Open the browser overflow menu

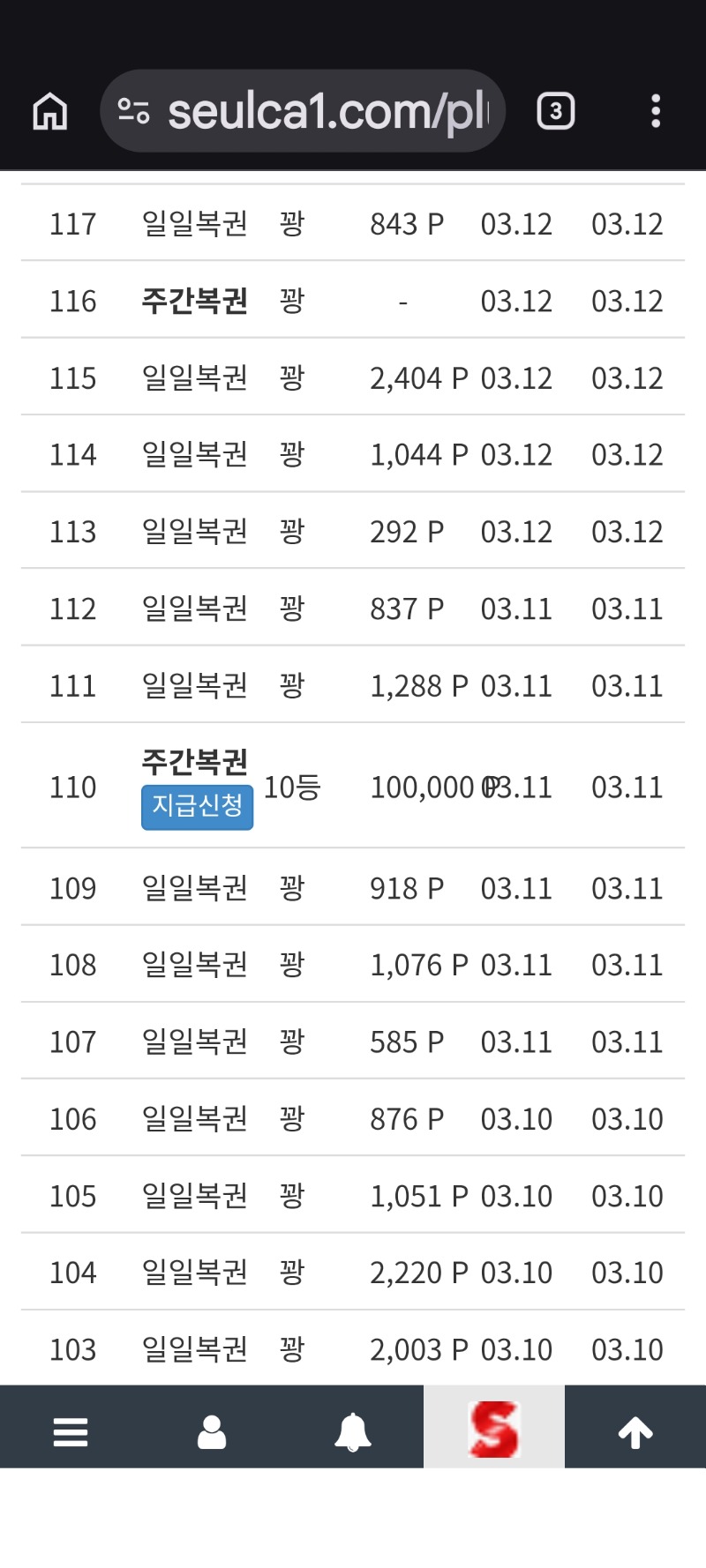[655, 112]
